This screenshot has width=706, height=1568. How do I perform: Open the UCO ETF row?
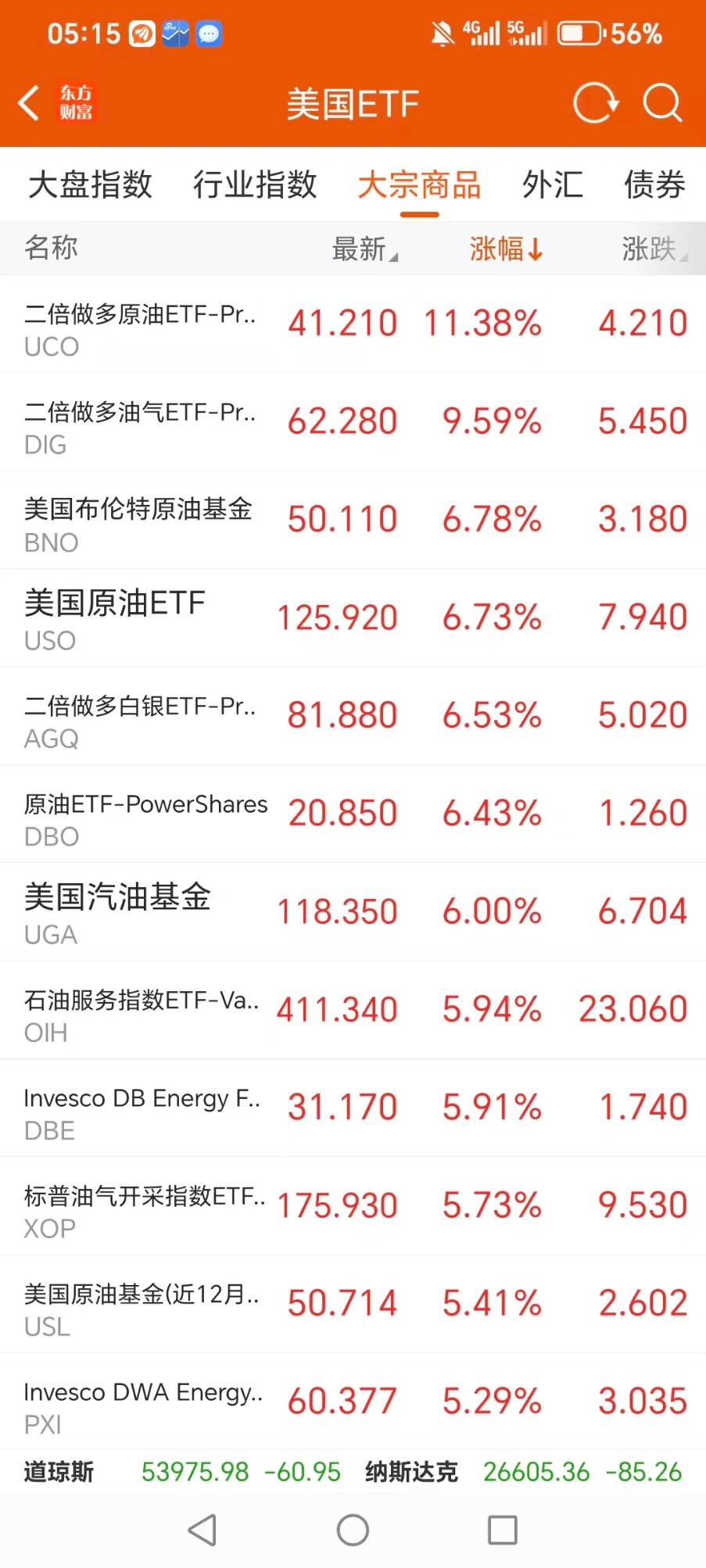[x=353, y=324]
